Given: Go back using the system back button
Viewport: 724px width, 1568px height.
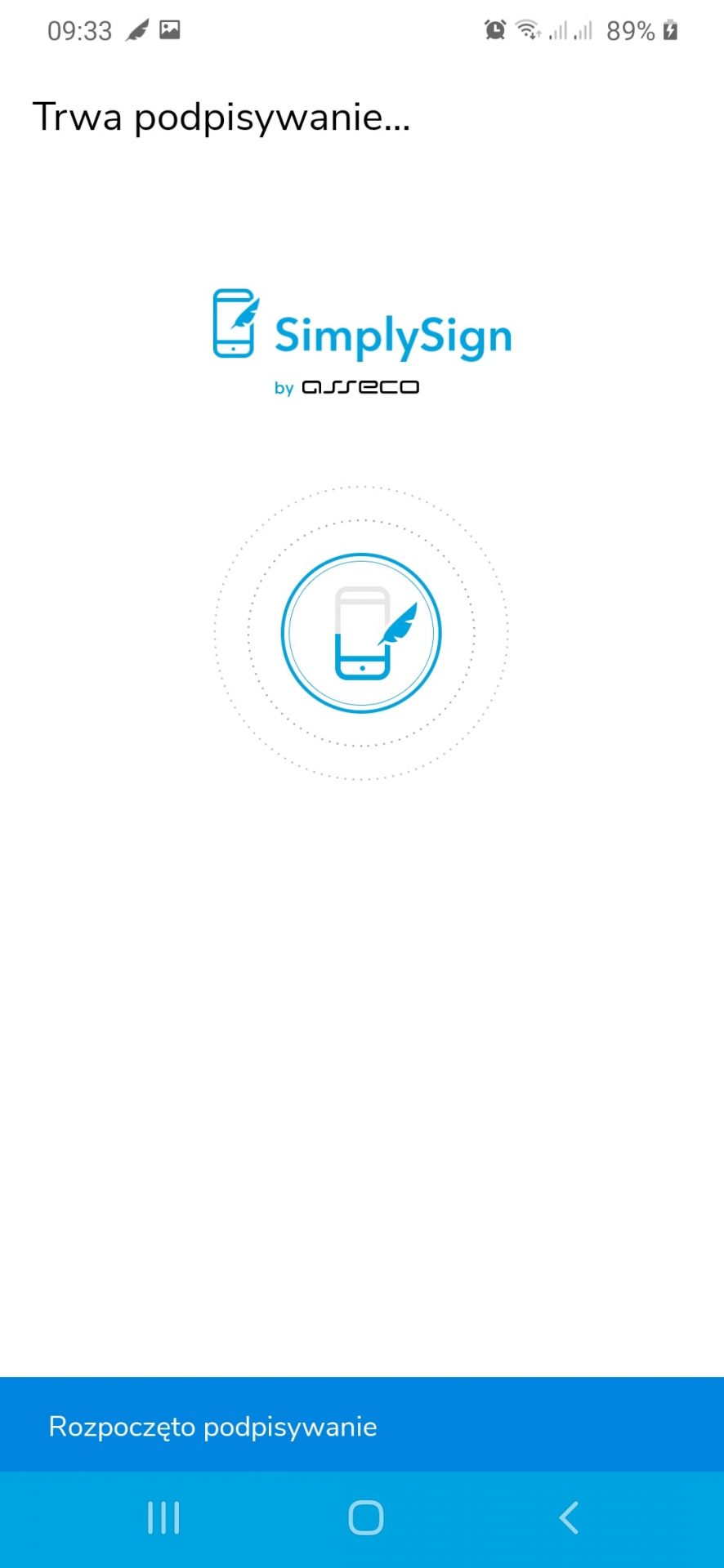Looking at the screenshot, I should pyautogui.click(x=569, y=1518).
